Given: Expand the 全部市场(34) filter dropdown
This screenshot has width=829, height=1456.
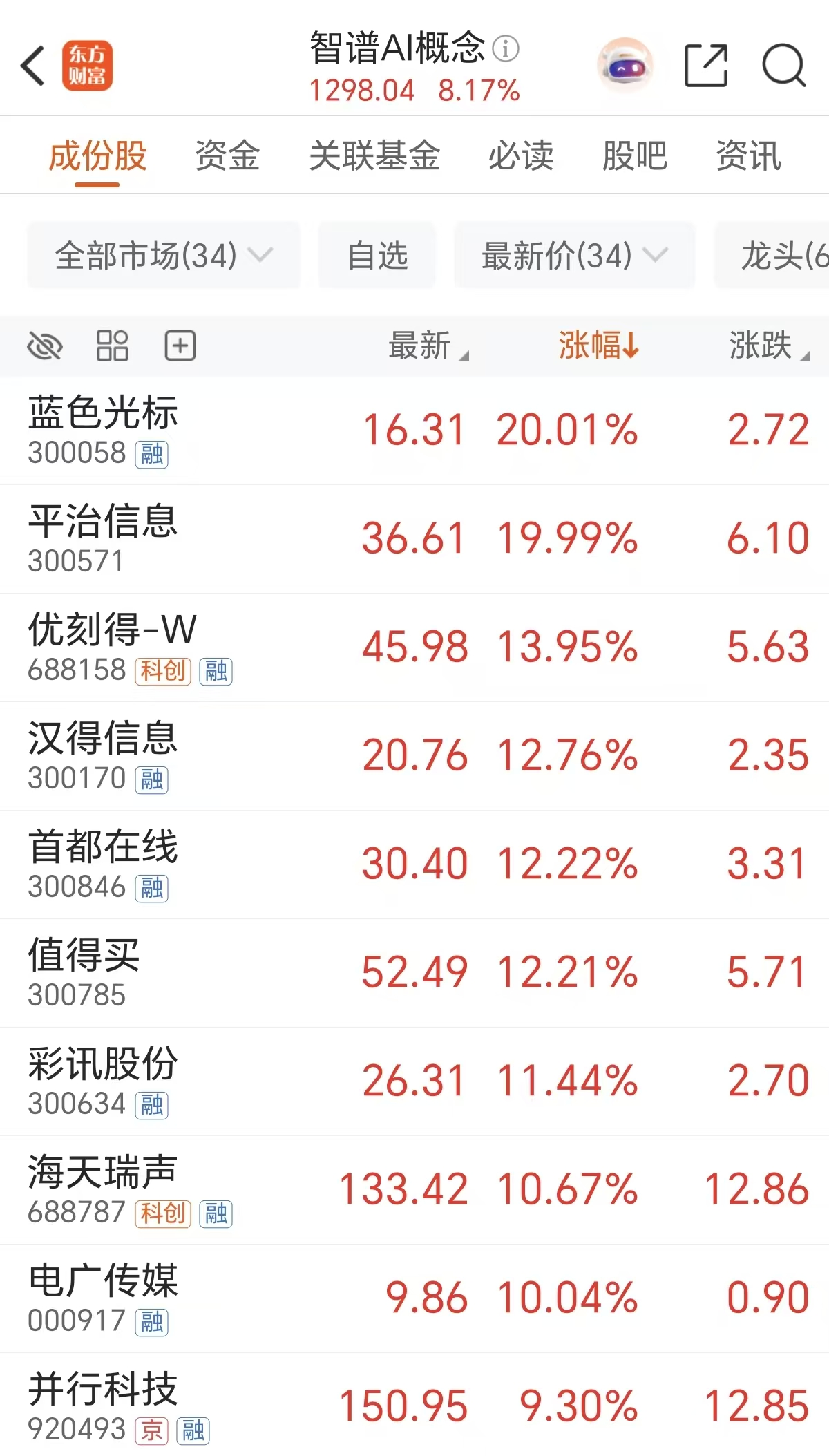Looking at the screenshot, I should pos(162,256).
